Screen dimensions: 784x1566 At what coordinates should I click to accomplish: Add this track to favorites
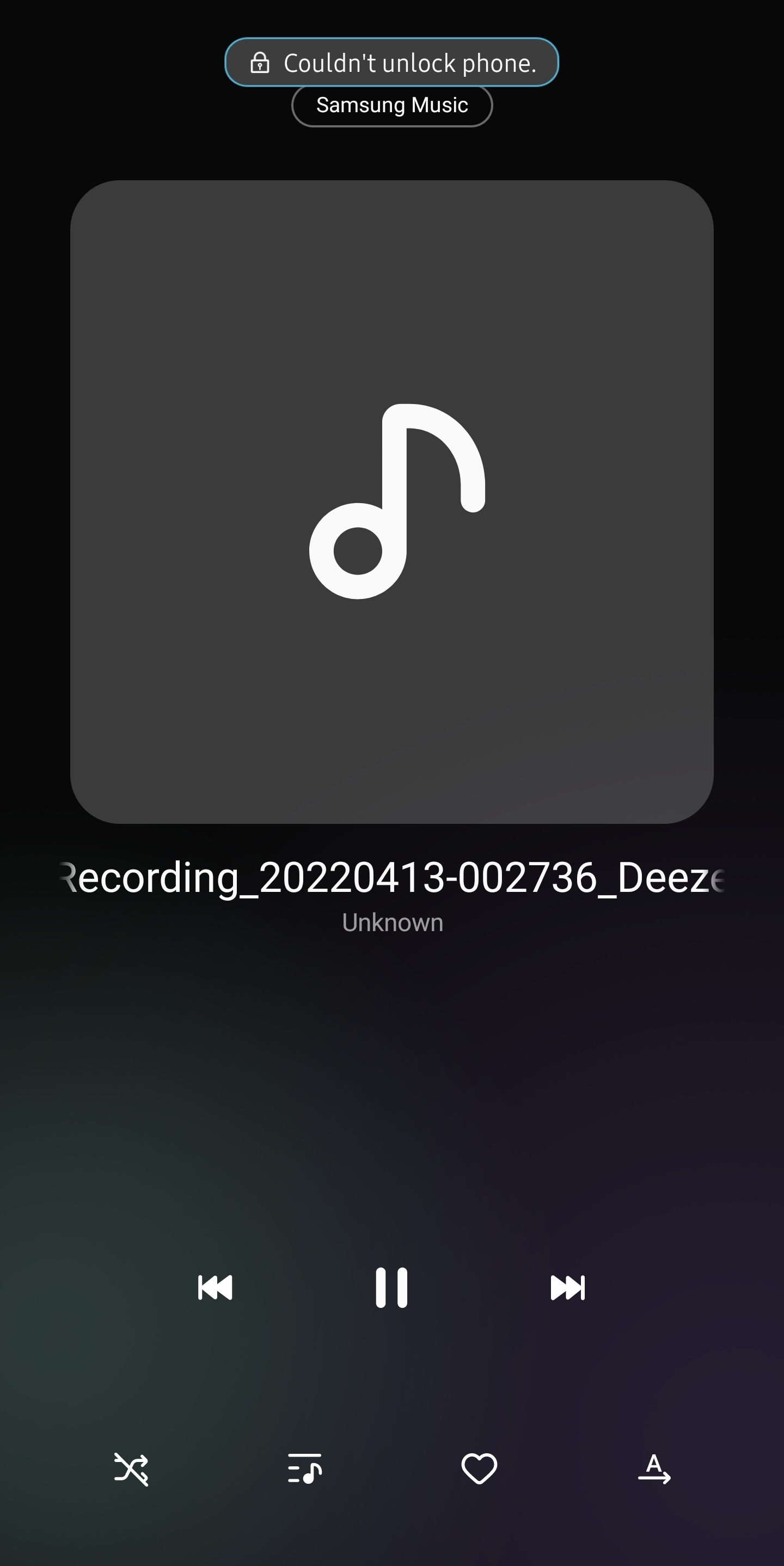tap(479, 1469)
